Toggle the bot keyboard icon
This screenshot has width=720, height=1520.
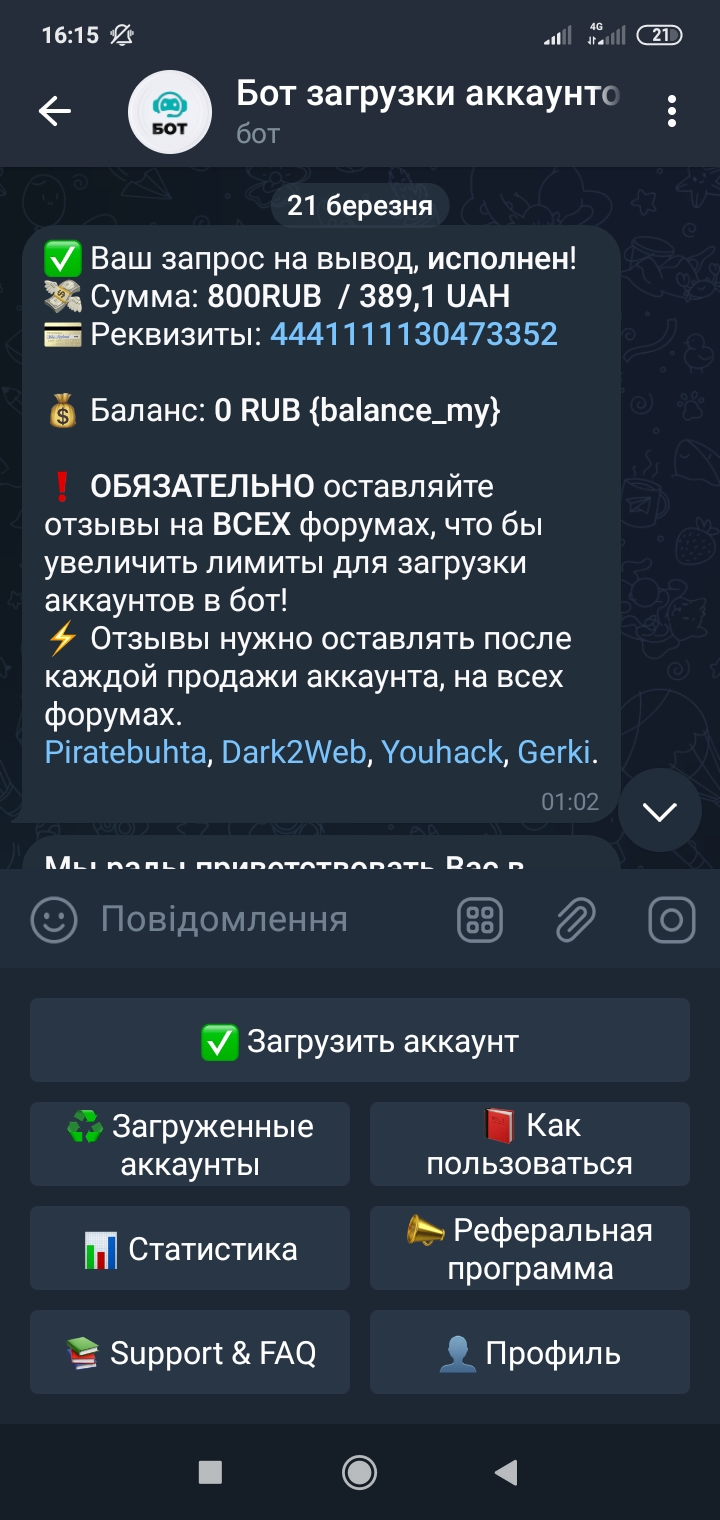pos(480,919)
